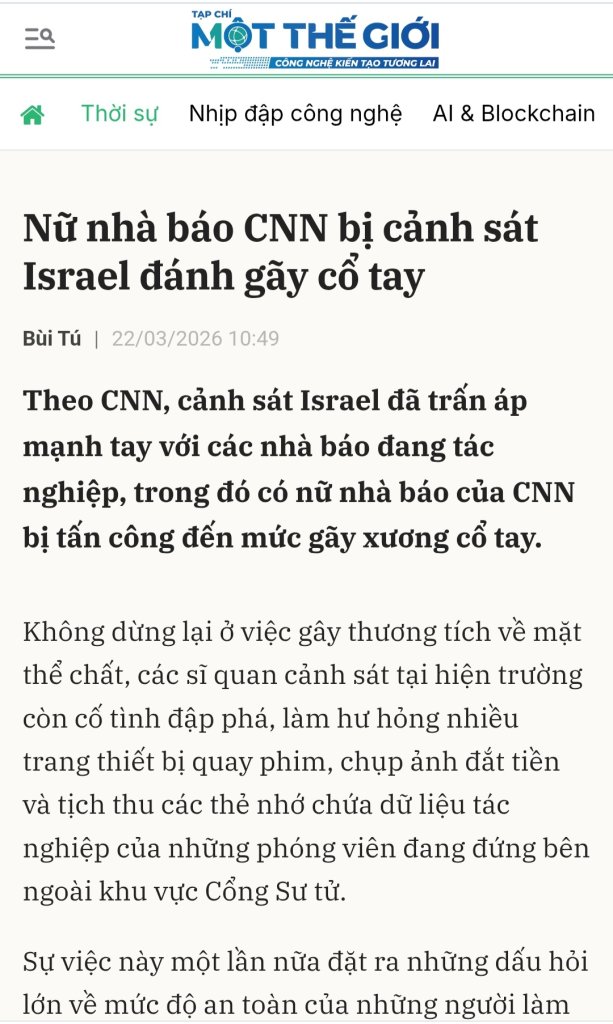Go to the home page icon
The height and width of the screenshot is (1024, 613).
pyautogui.click(x=32, y=114)
